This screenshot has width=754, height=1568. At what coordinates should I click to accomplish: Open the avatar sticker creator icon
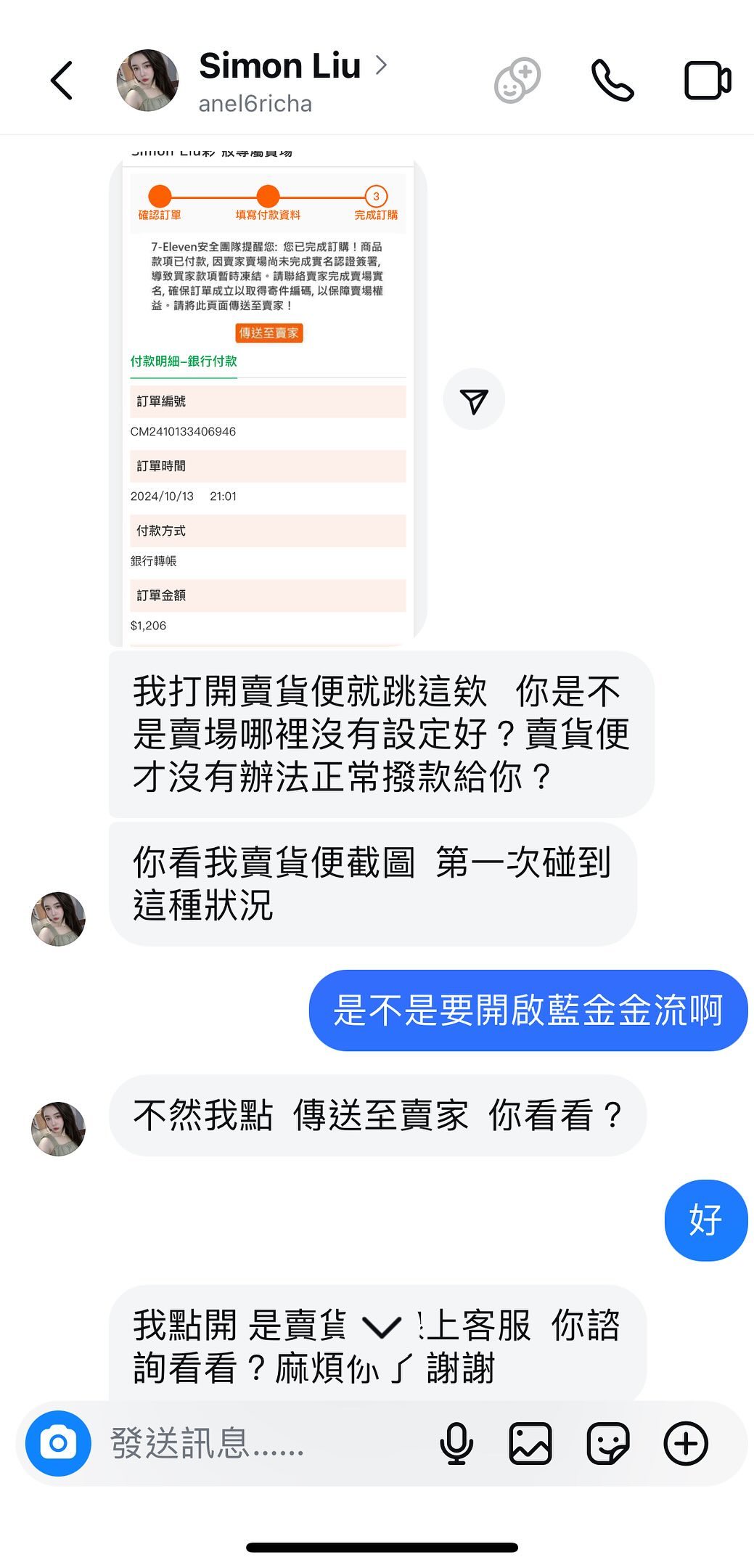pos(517,81)
